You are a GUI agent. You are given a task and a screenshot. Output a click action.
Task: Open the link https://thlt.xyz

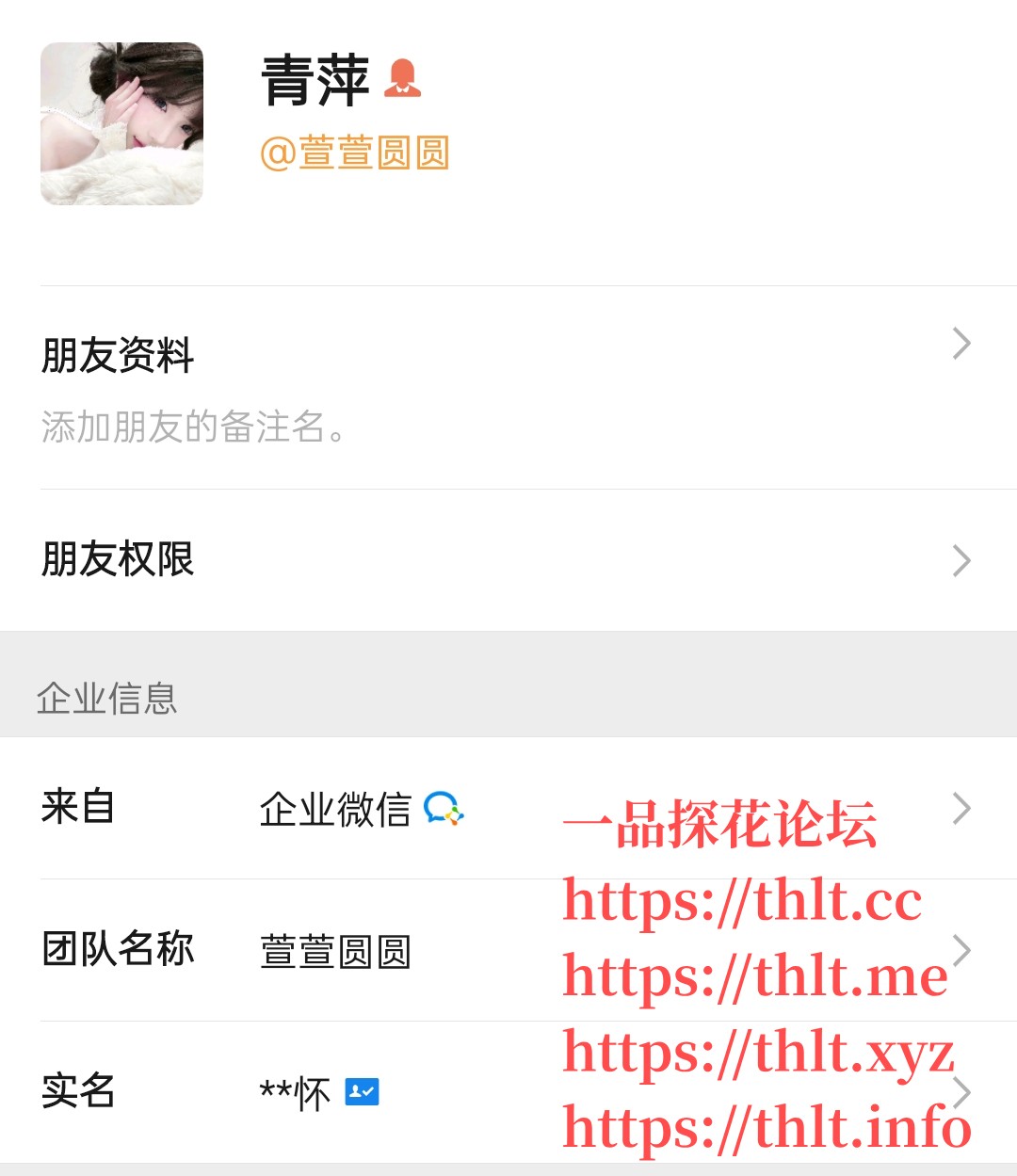point(758,1052)
